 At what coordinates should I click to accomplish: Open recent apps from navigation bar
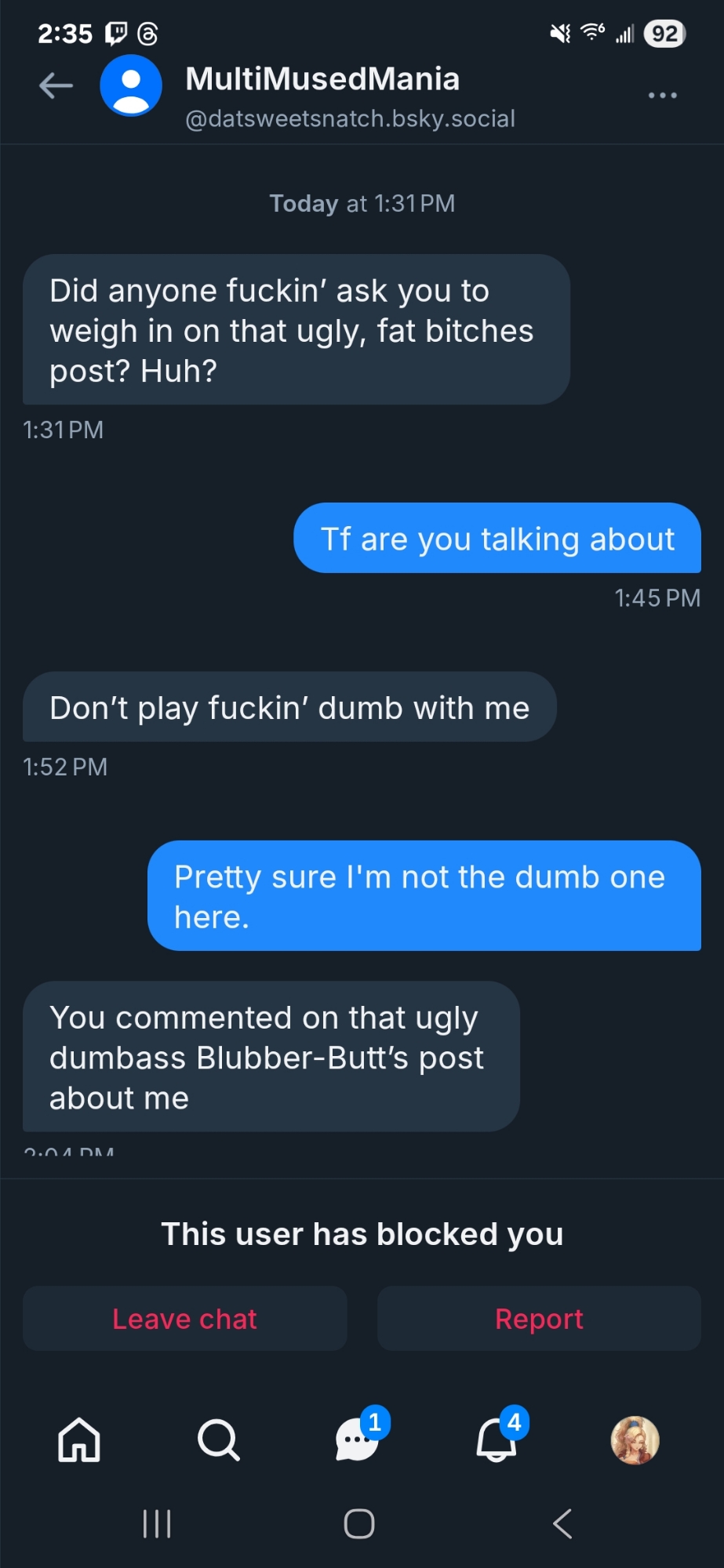[157, 1524]
